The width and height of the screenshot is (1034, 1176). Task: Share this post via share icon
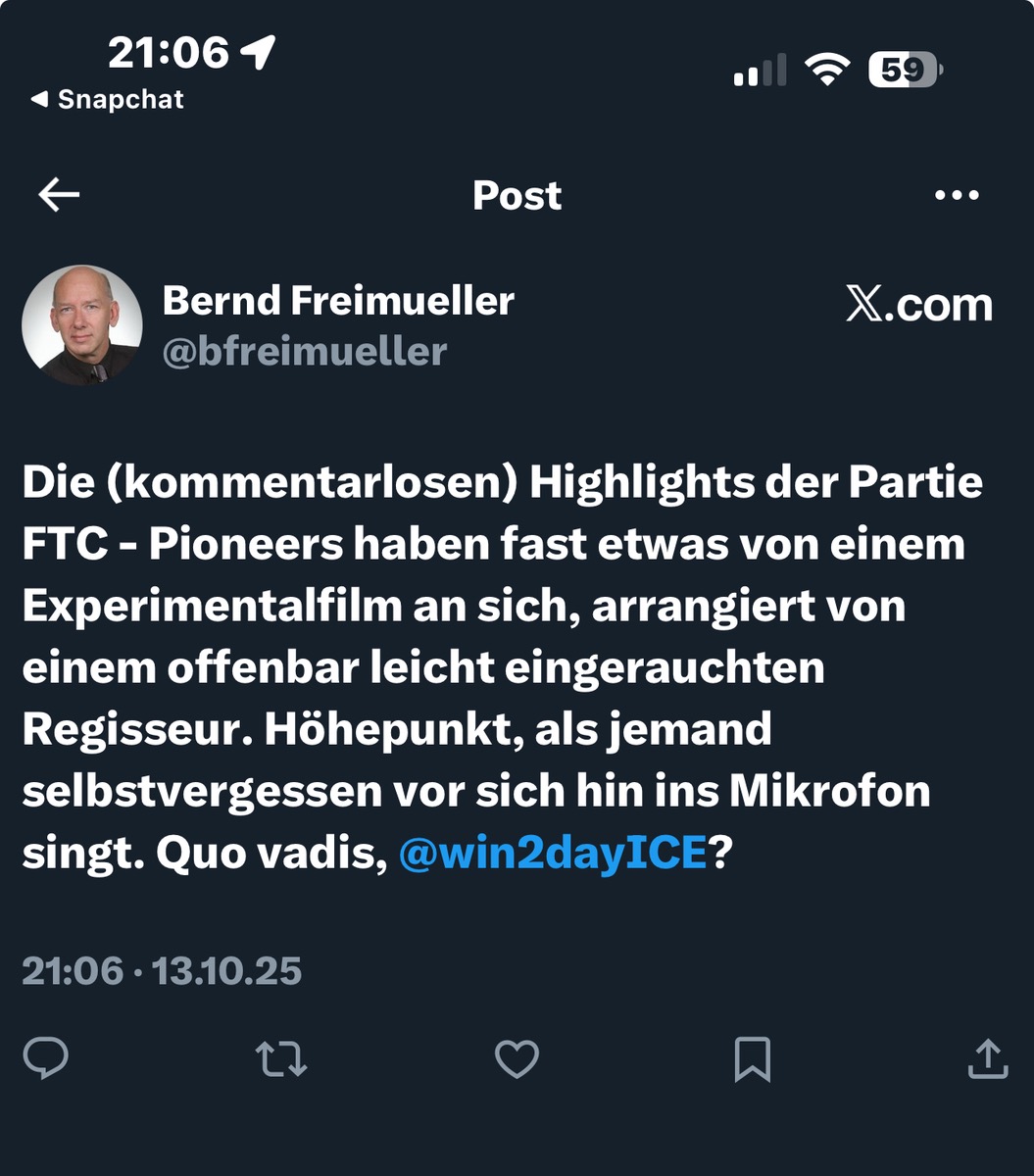tap(988, 1059)
